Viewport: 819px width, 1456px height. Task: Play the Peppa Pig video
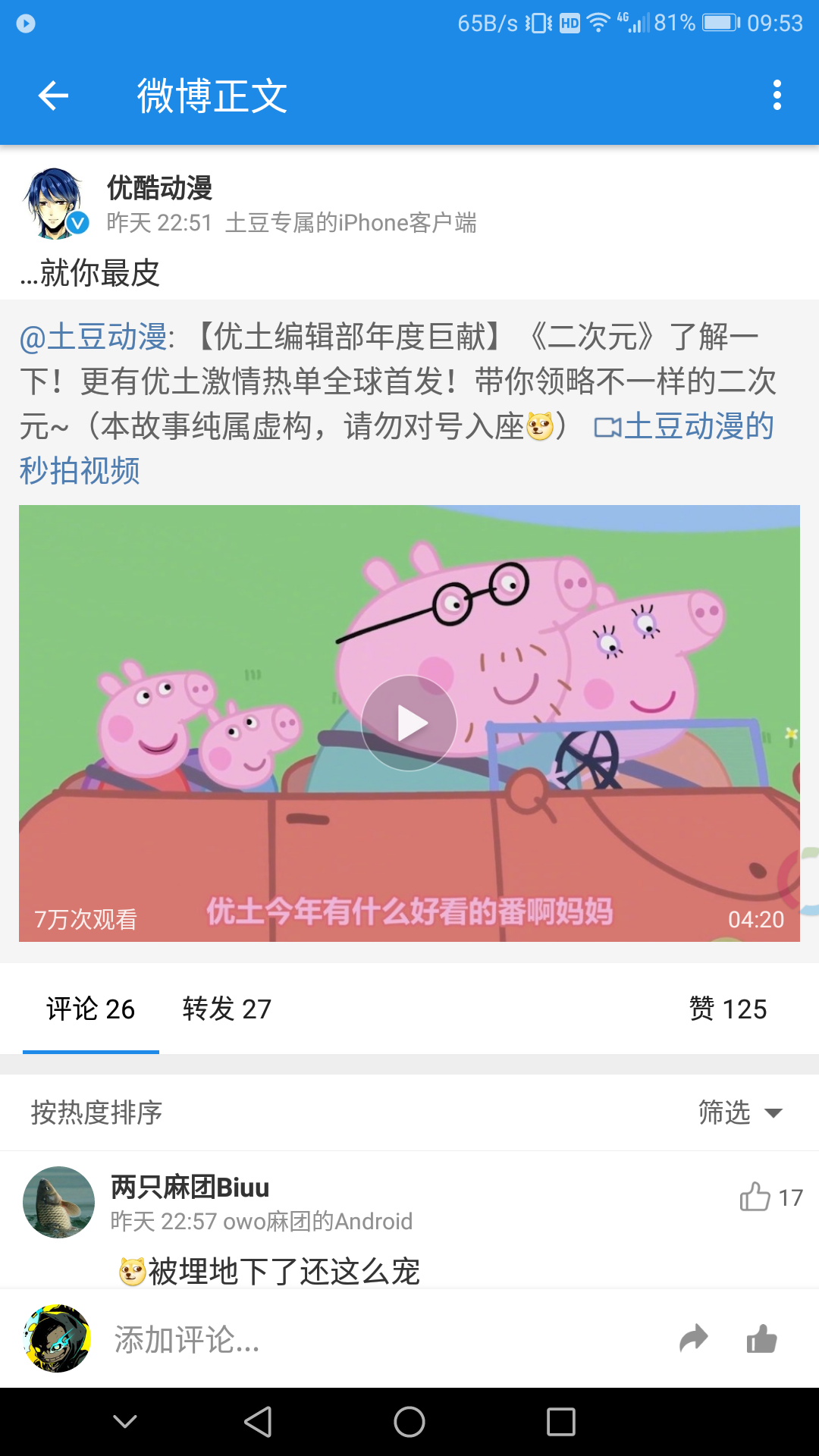point(409,723)
